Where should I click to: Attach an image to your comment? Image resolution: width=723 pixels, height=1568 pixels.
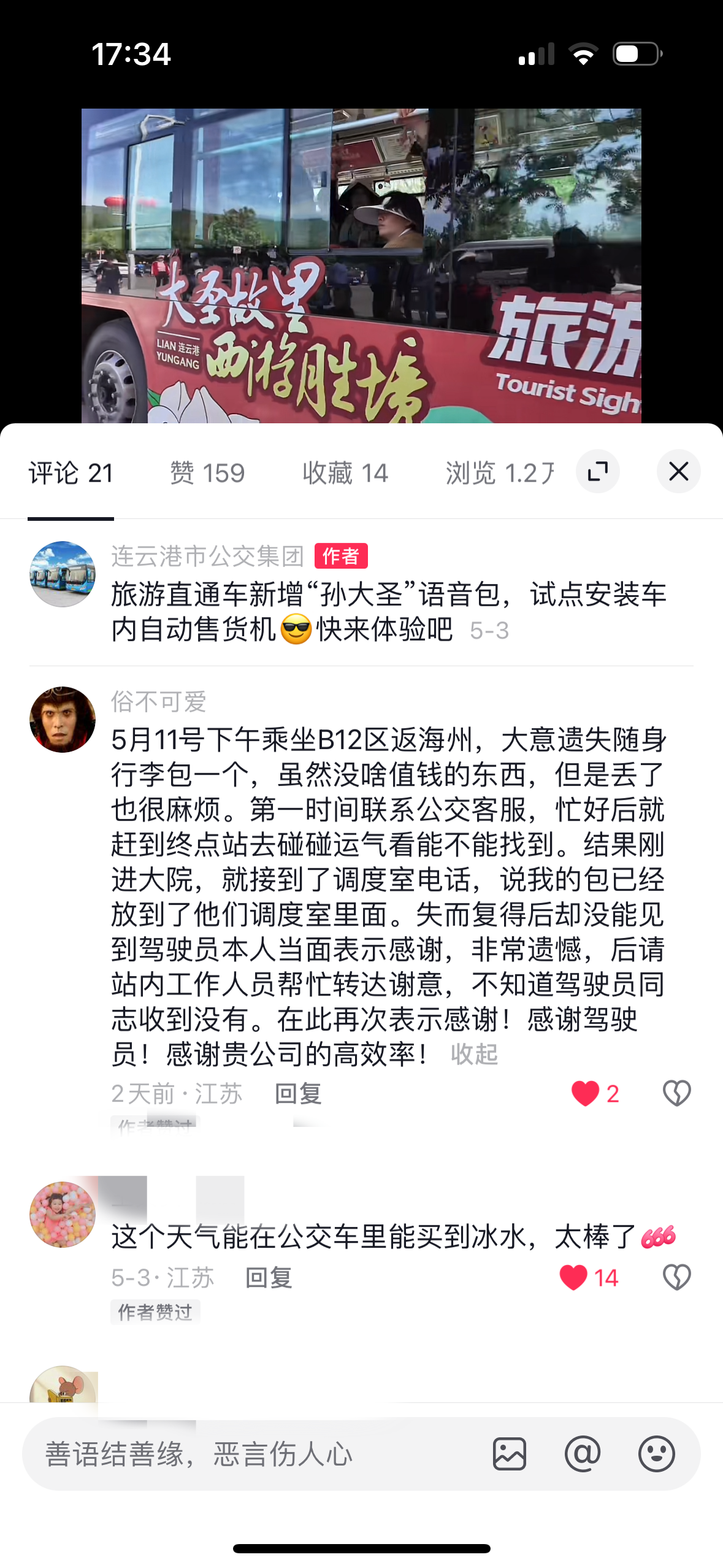(509, 1454)
